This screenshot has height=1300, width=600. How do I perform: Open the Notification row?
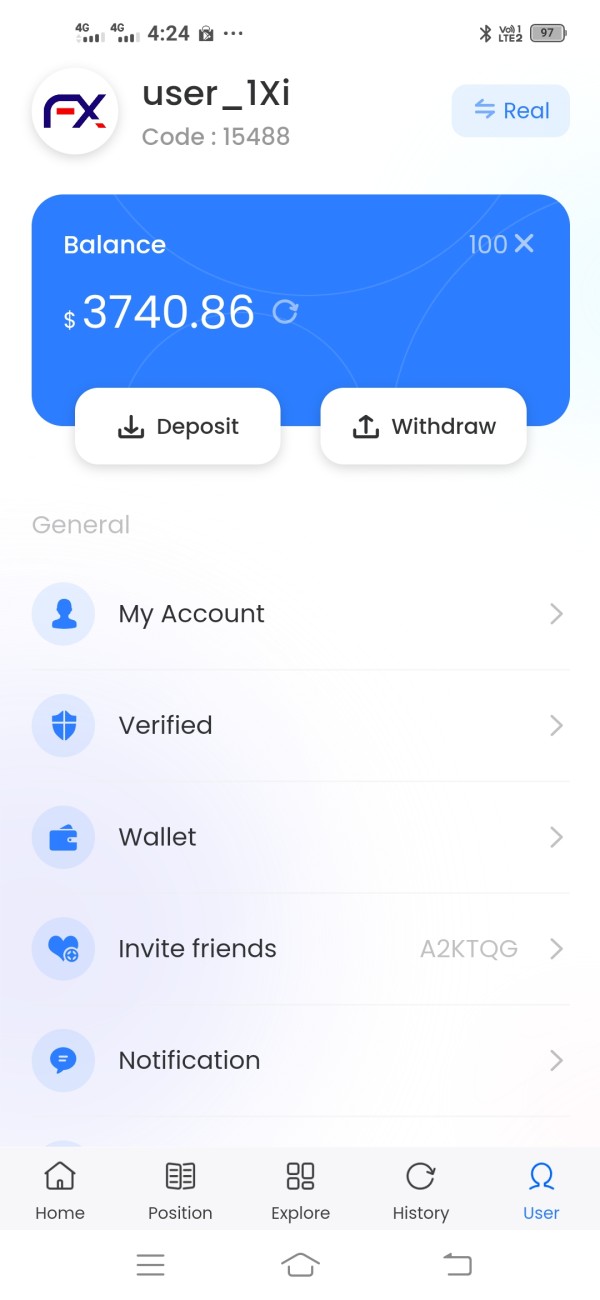[300, 1060]
